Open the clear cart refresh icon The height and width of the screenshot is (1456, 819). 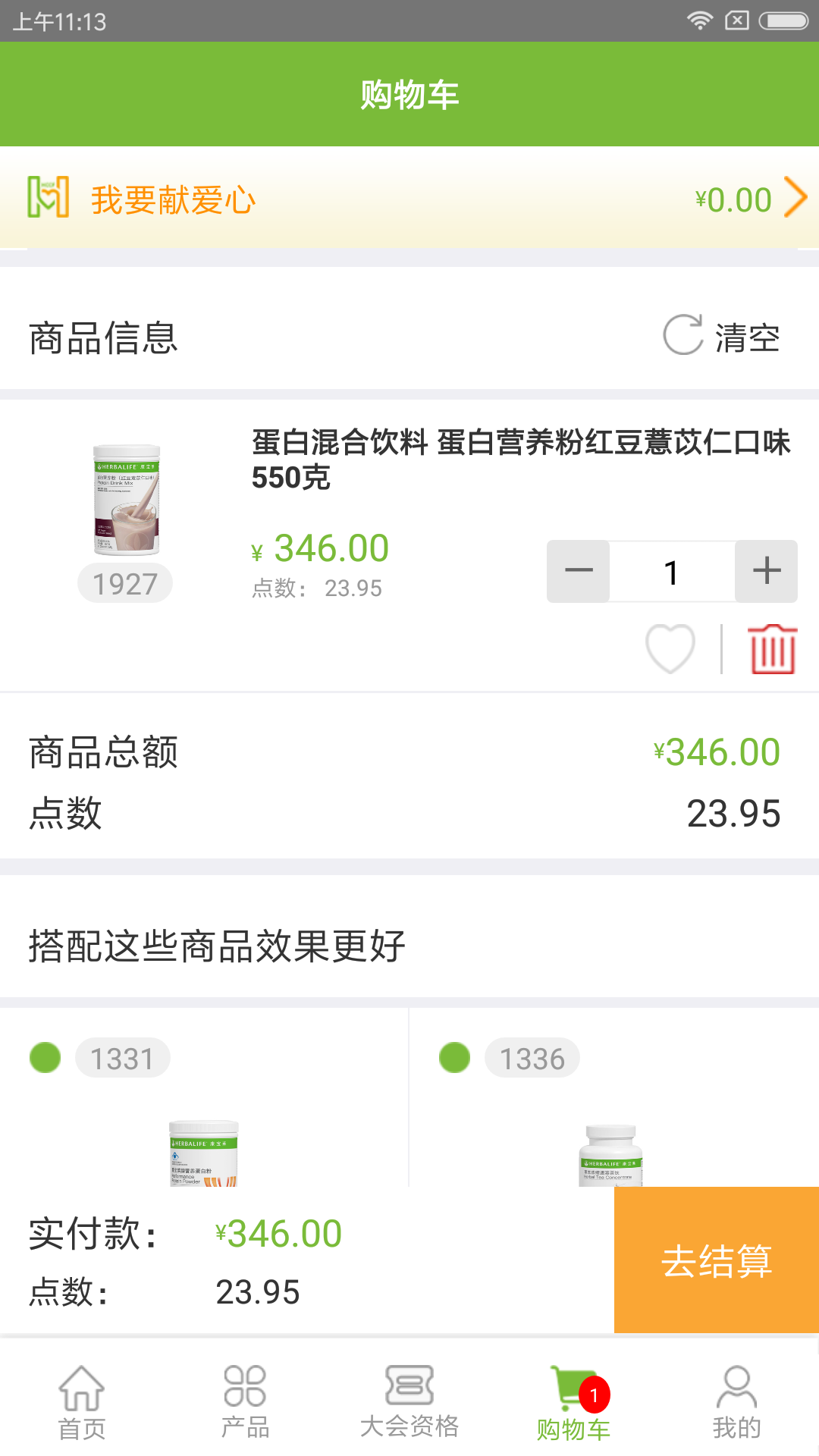[x=682, y=336]
